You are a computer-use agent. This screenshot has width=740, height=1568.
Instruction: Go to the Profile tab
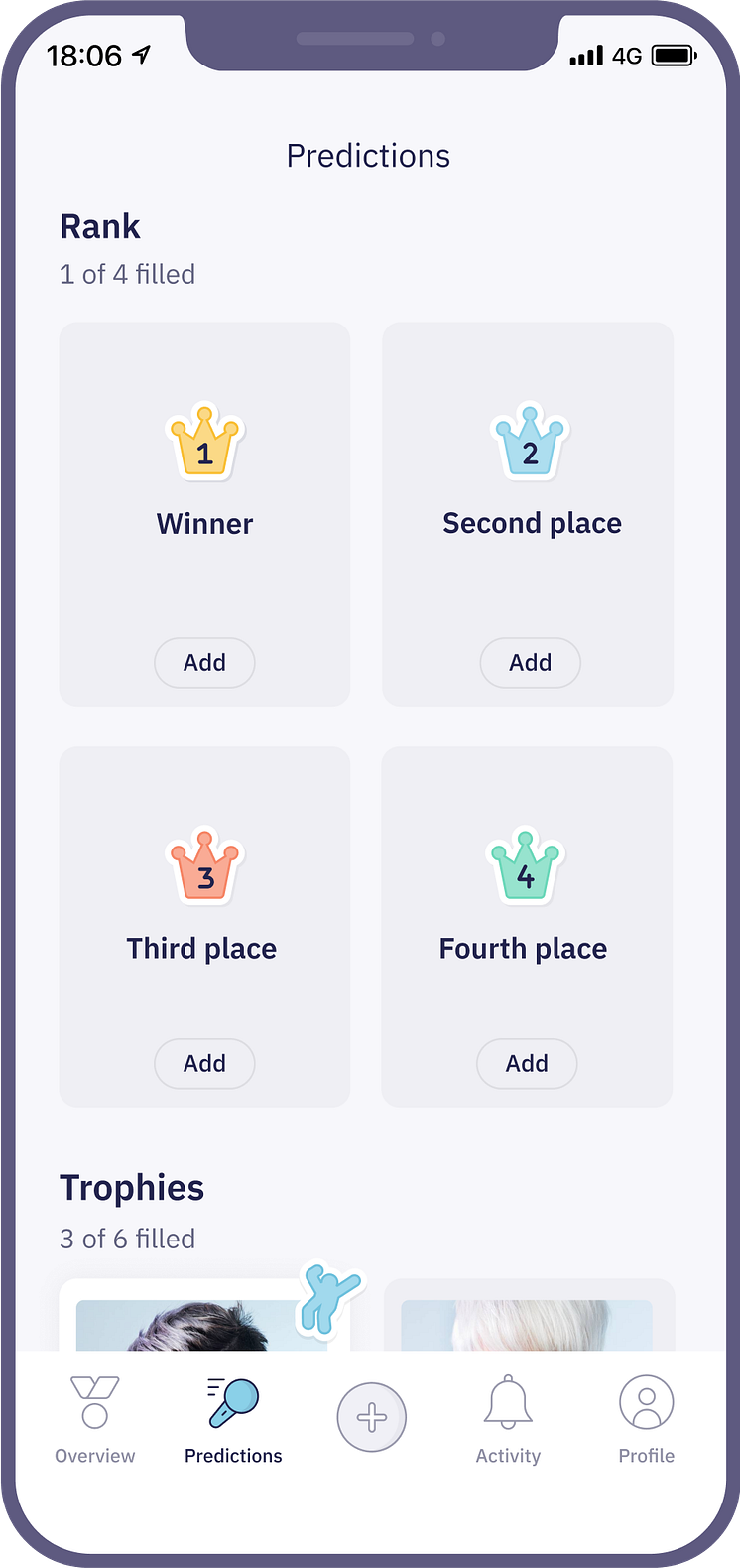coord(647,1419)
